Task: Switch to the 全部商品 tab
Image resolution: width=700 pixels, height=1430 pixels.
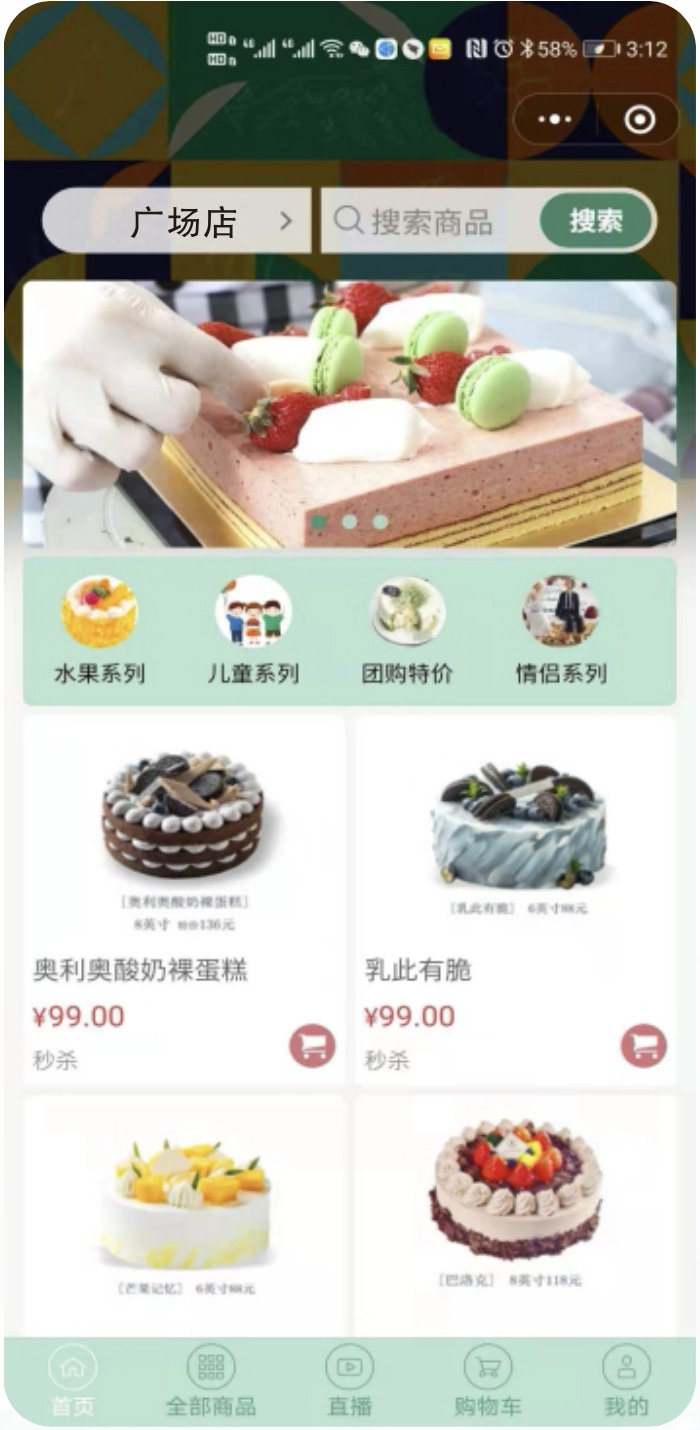Action: [211, 1382]
